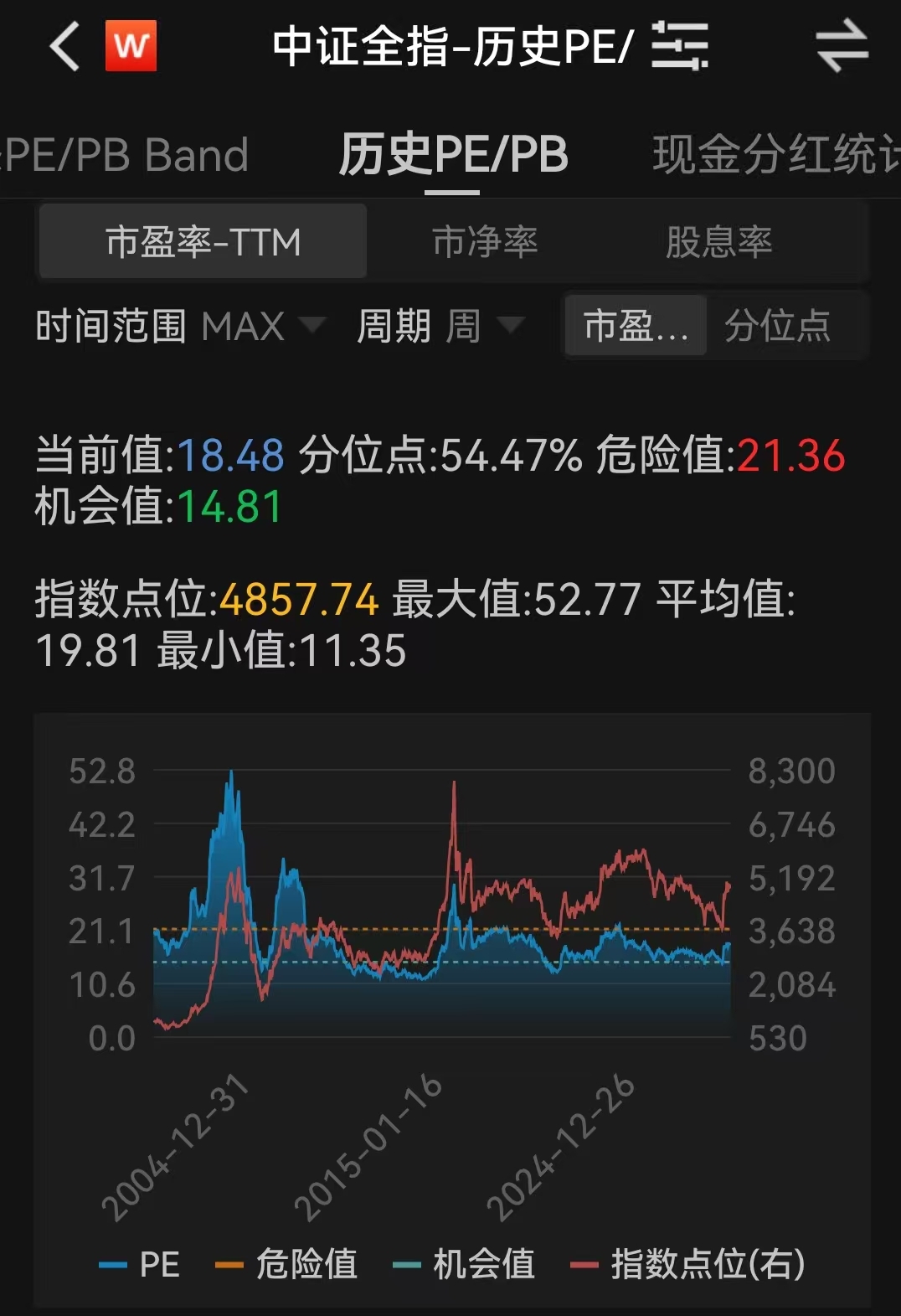Expand the 周期 周 dropdown
This screenshot has height=1316, width=901.
tap(440, 326)
